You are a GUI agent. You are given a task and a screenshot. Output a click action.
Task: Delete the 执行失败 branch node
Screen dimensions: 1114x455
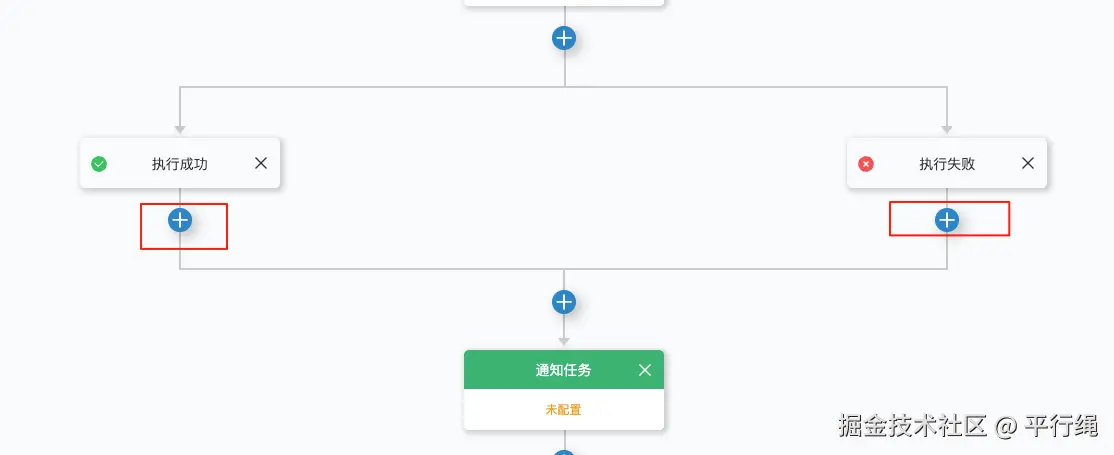(1028, 163)
